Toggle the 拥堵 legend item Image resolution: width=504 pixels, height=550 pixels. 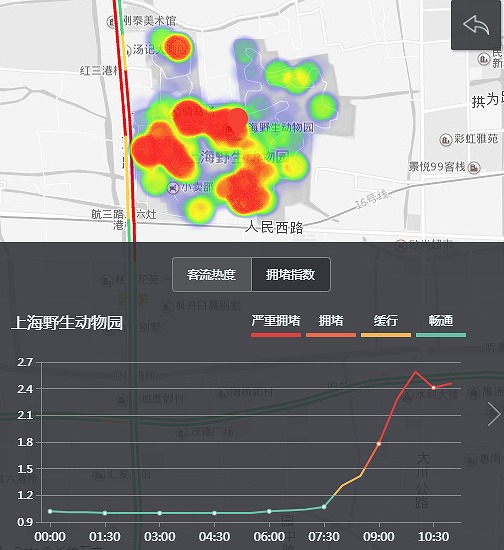coord(331,326)
